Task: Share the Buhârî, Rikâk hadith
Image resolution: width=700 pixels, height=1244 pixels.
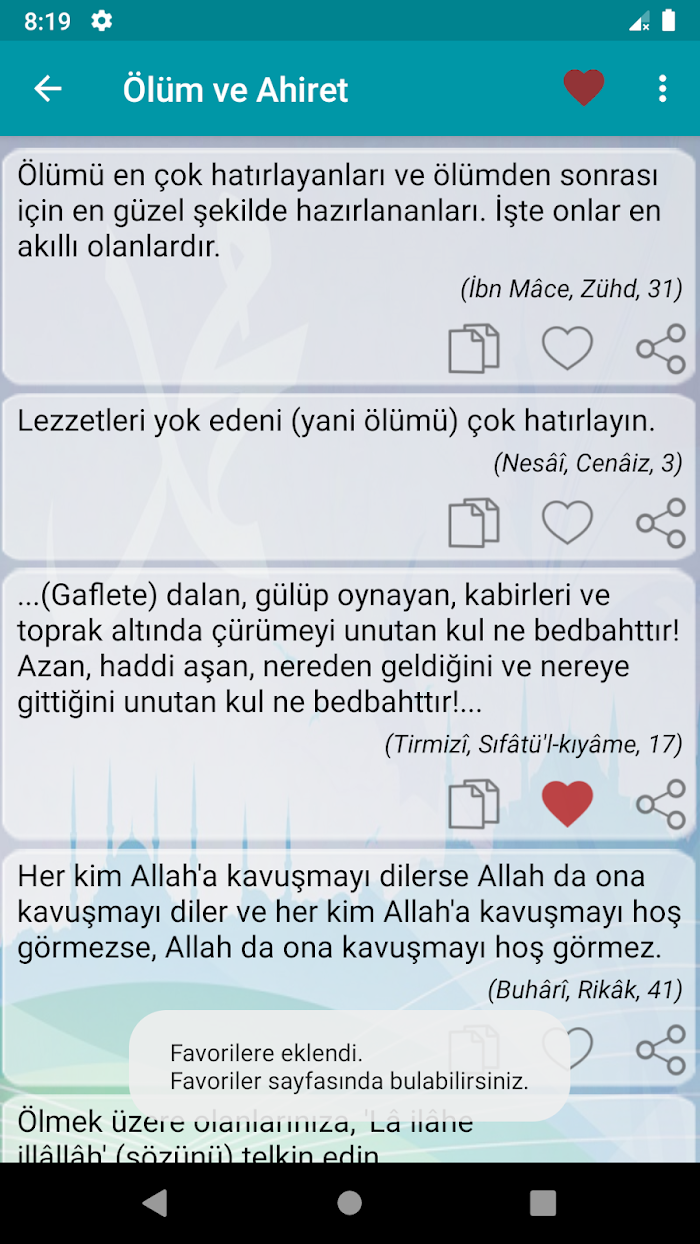Action: pos(661,1049)
